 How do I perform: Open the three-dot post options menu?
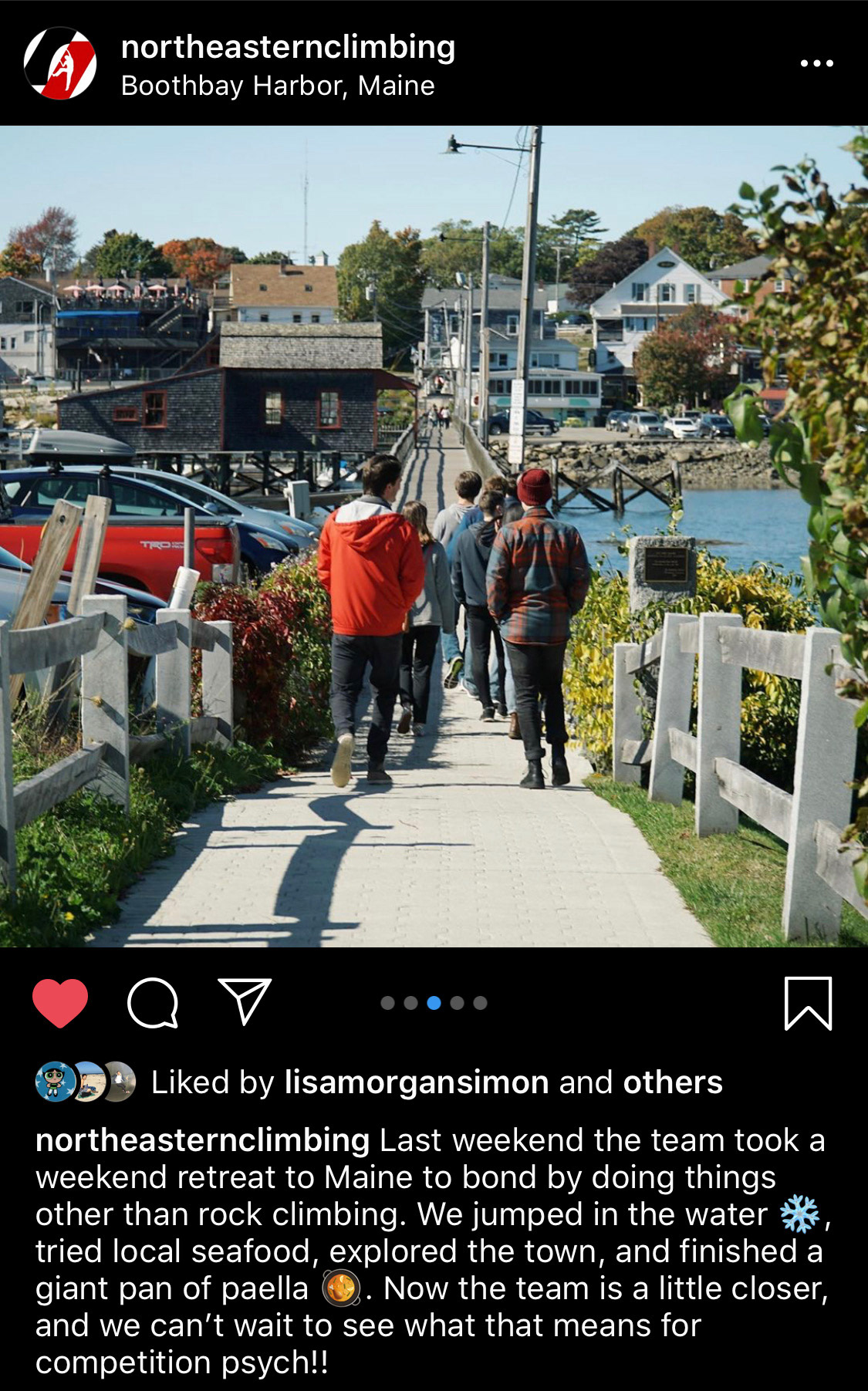click(x=816, y=63)
